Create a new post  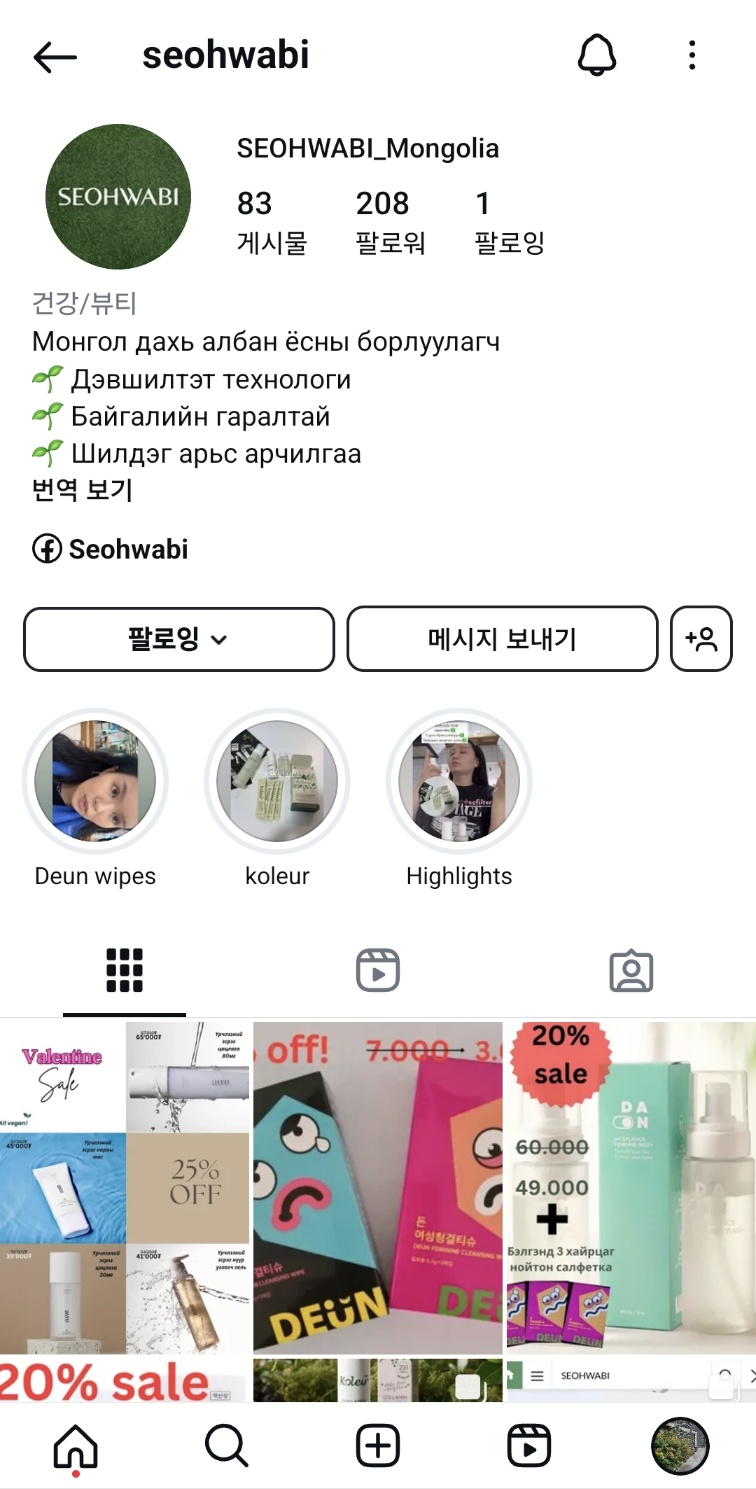pyautogui.click(x=378, y=1445)
